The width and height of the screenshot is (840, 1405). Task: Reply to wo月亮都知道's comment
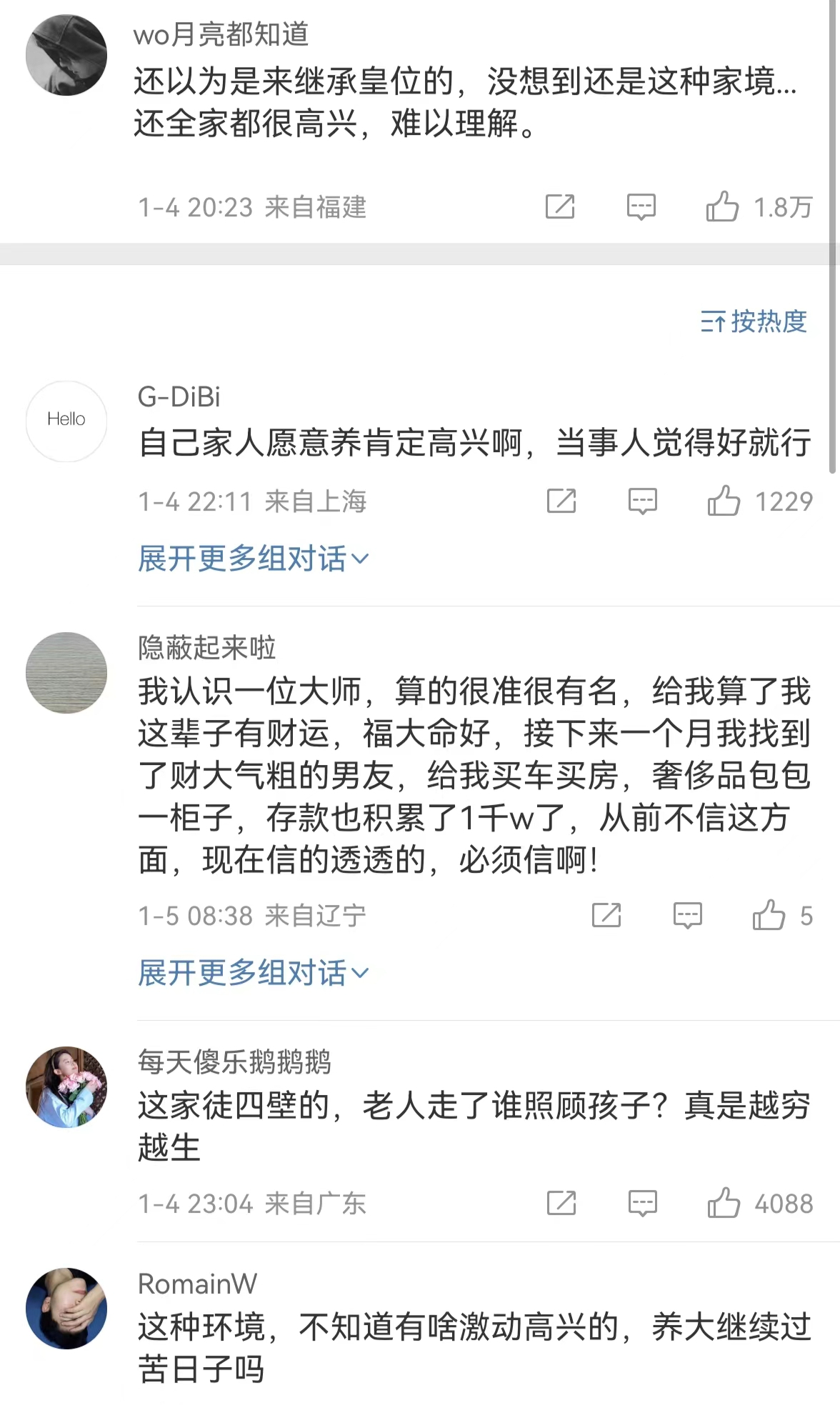641,207
